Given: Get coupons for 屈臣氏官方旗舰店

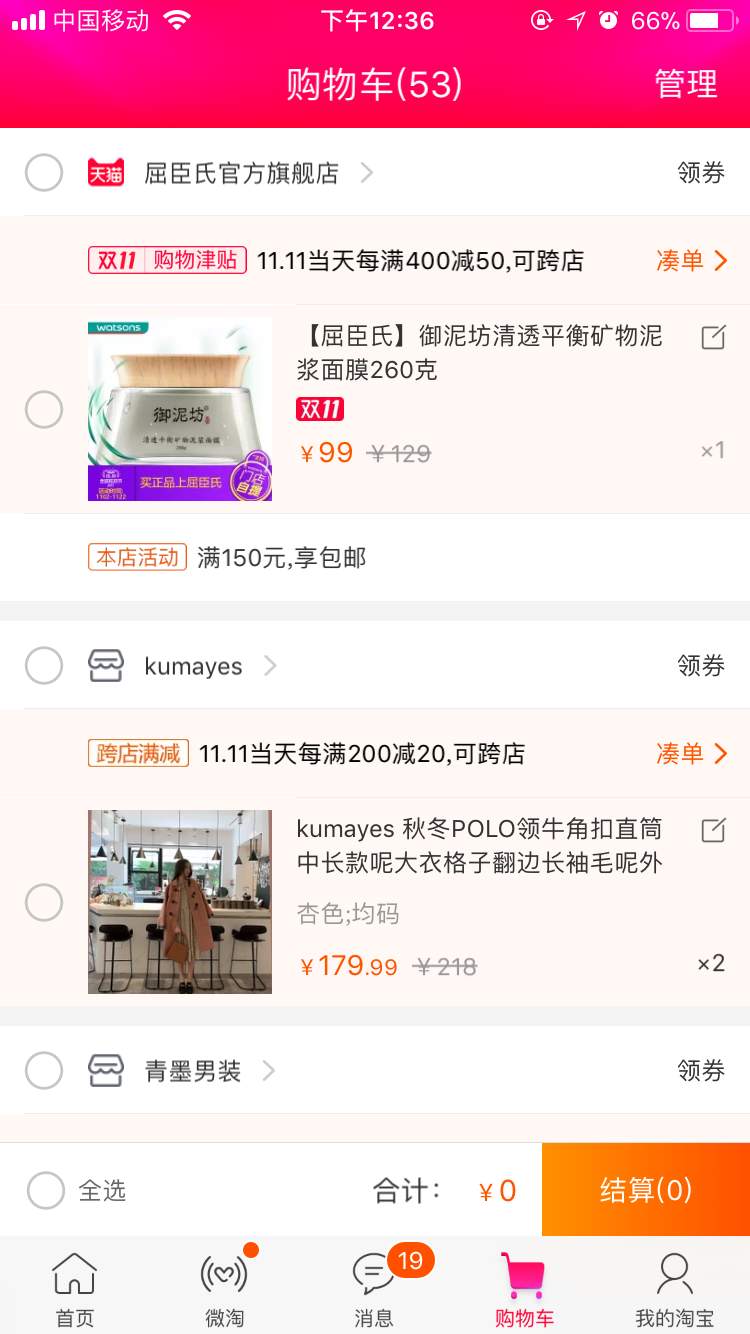Looking at the screenshot, I should pos(701,173).
